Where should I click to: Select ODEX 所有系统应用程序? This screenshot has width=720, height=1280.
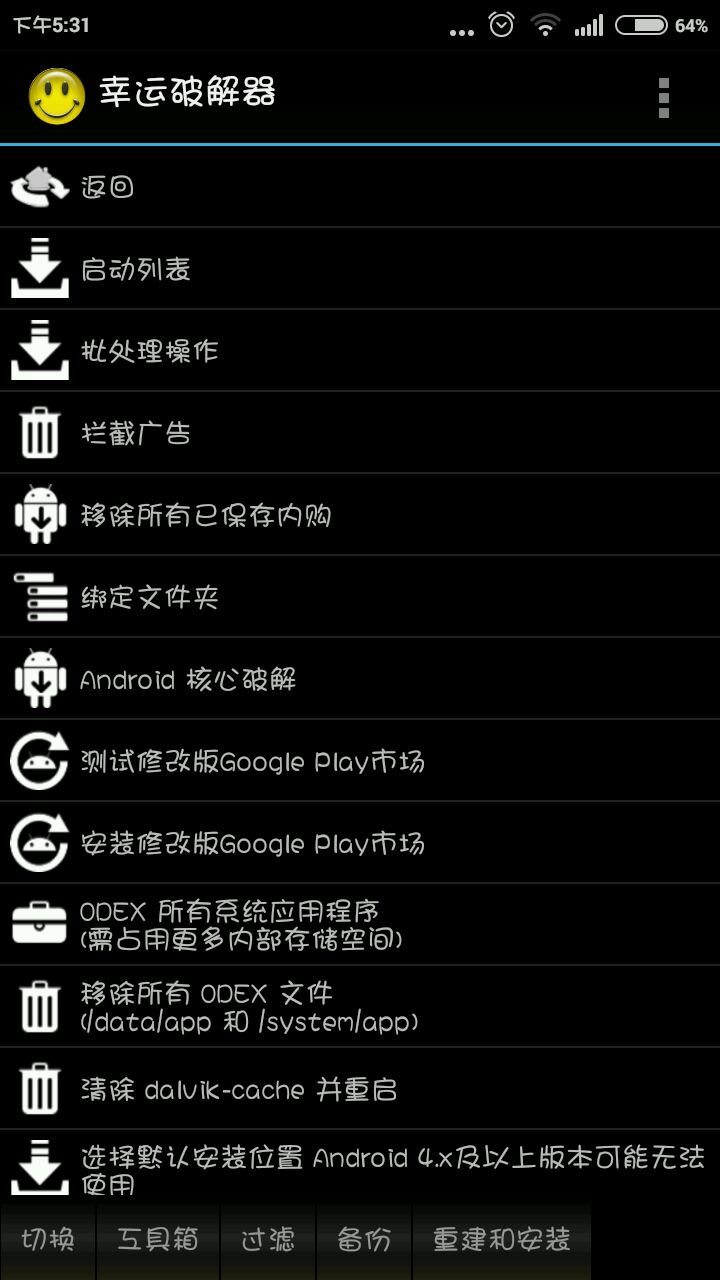coord(360,925)
